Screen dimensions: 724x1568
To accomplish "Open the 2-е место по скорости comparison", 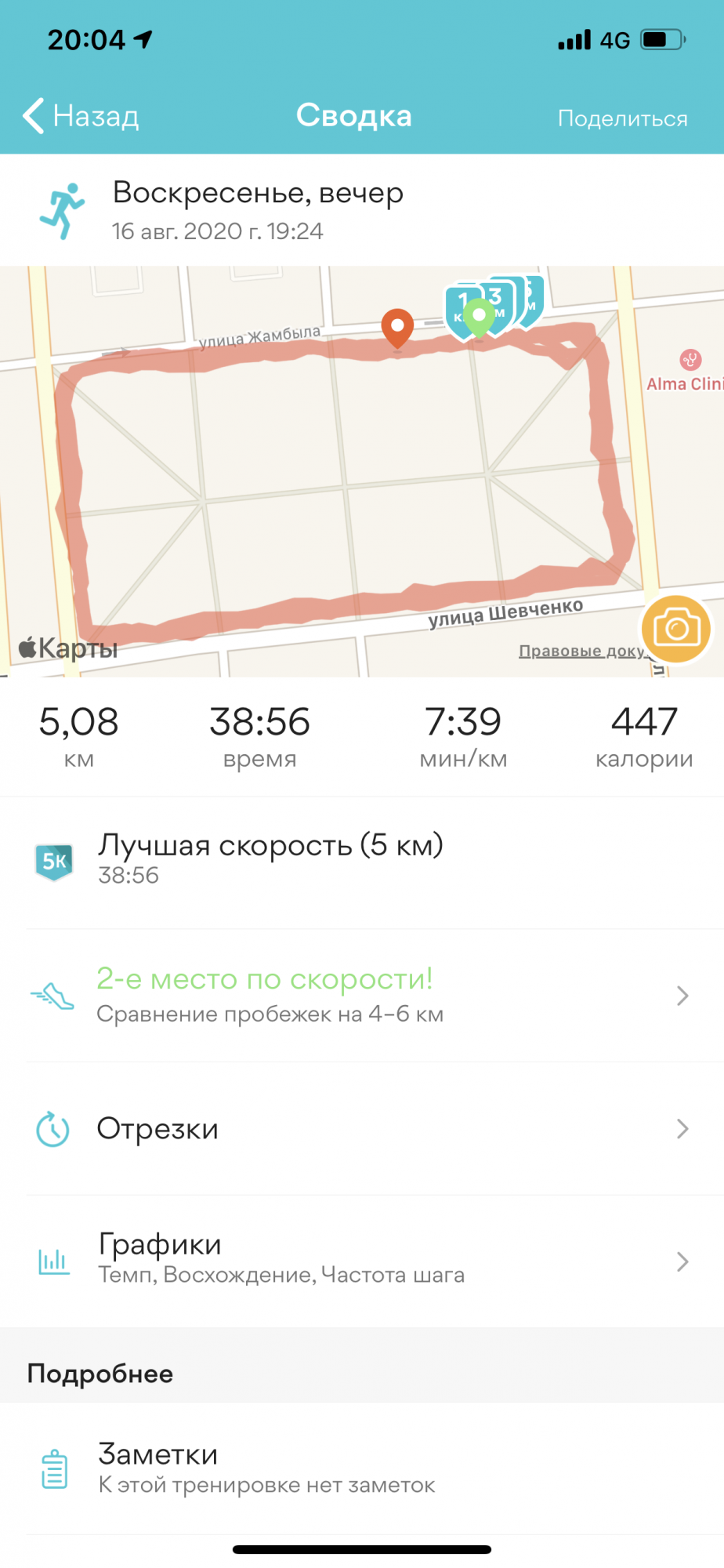I will coord(360,995).
